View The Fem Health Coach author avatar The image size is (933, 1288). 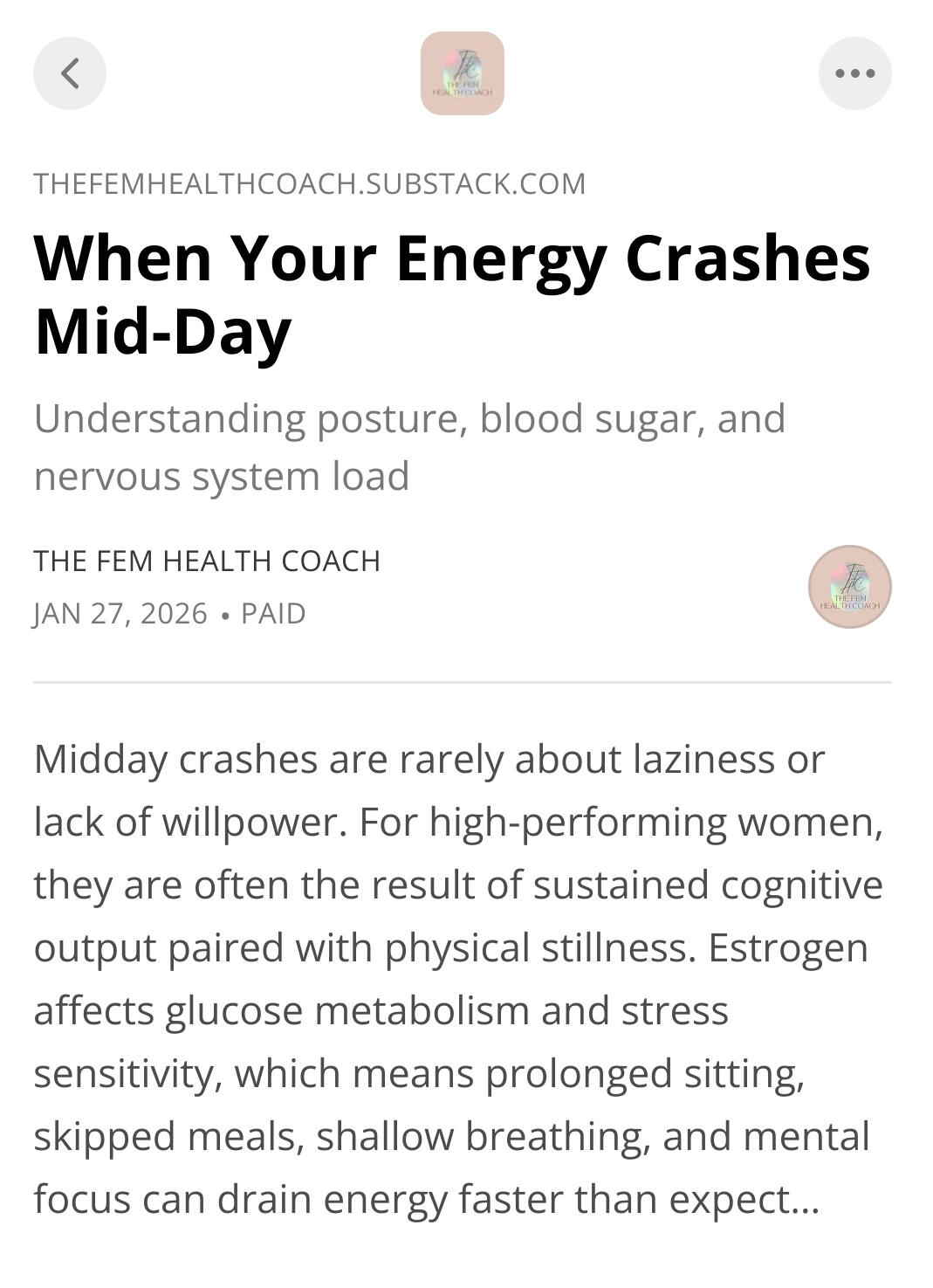tap(849, 587)
